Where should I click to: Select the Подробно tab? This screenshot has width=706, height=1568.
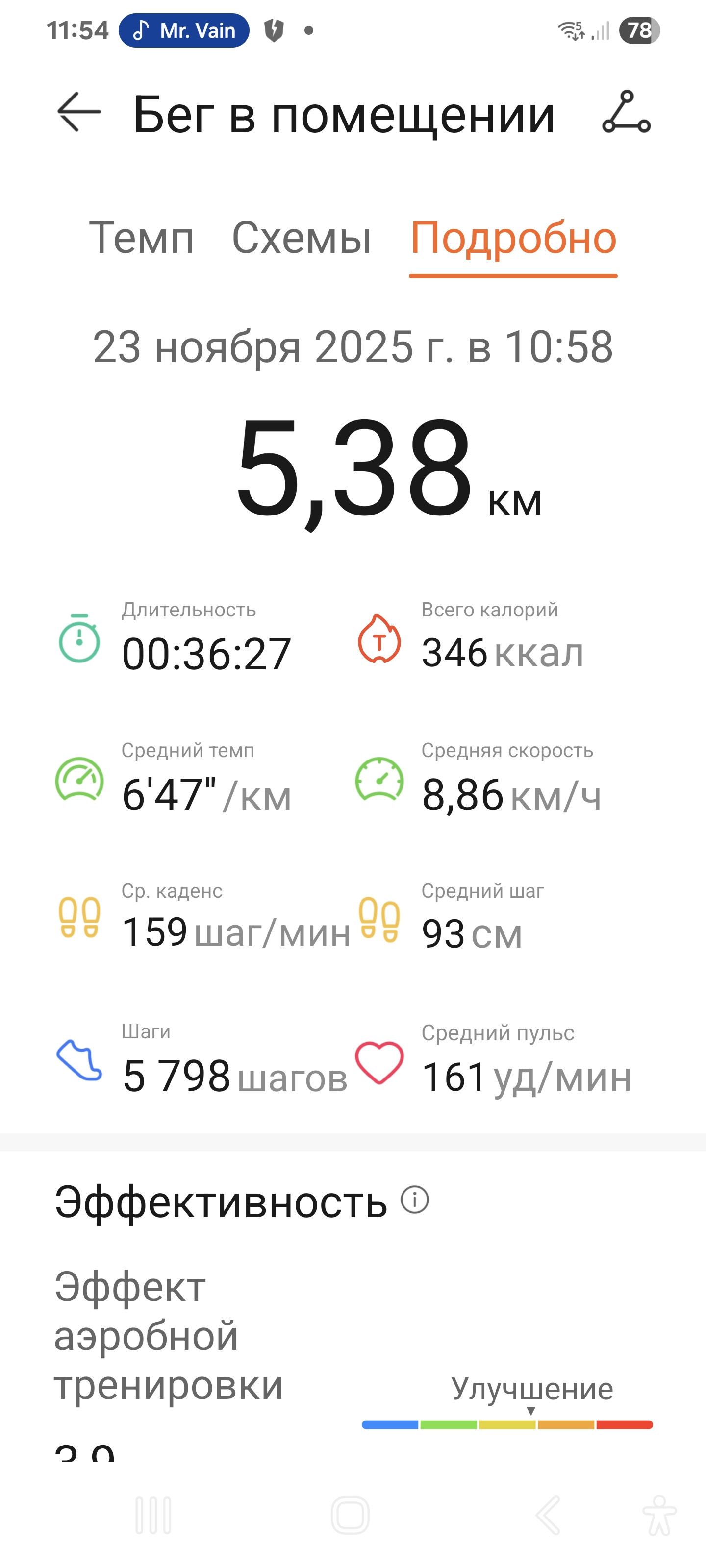[x=513, y=238]
